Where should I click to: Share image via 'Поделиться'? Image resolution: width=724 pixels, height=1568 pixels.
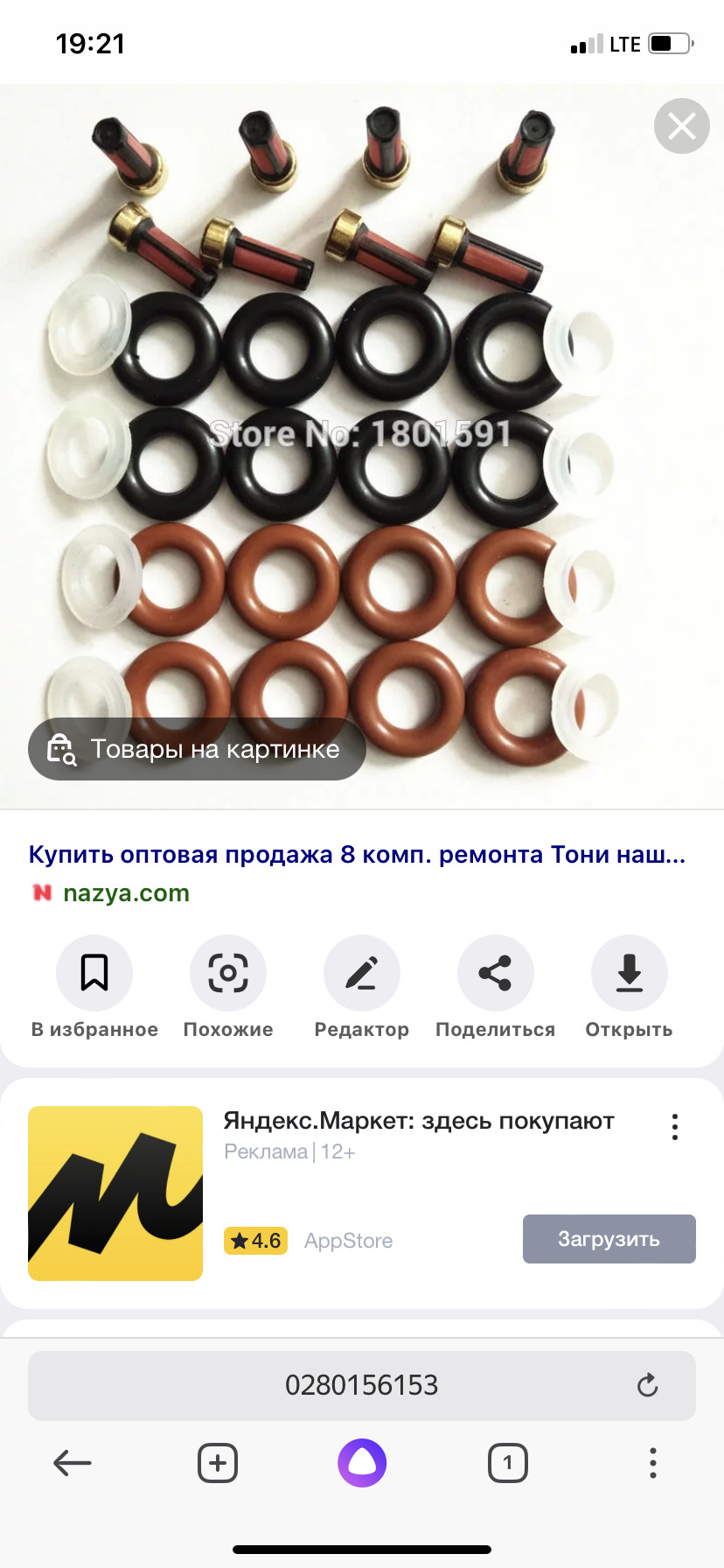coord(495,973)
